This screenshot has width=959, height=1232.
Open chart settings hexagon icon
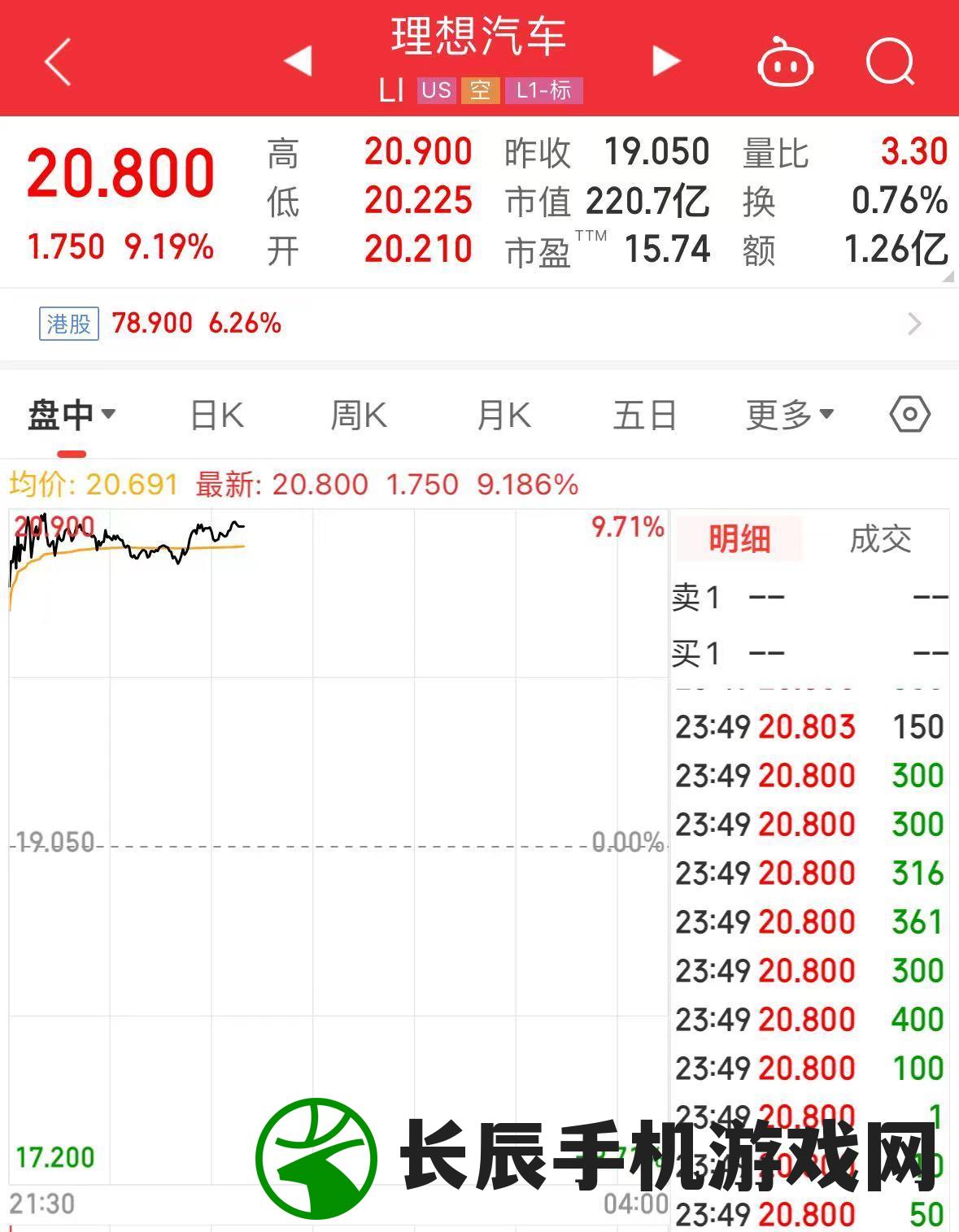click(x=909, y=415)
